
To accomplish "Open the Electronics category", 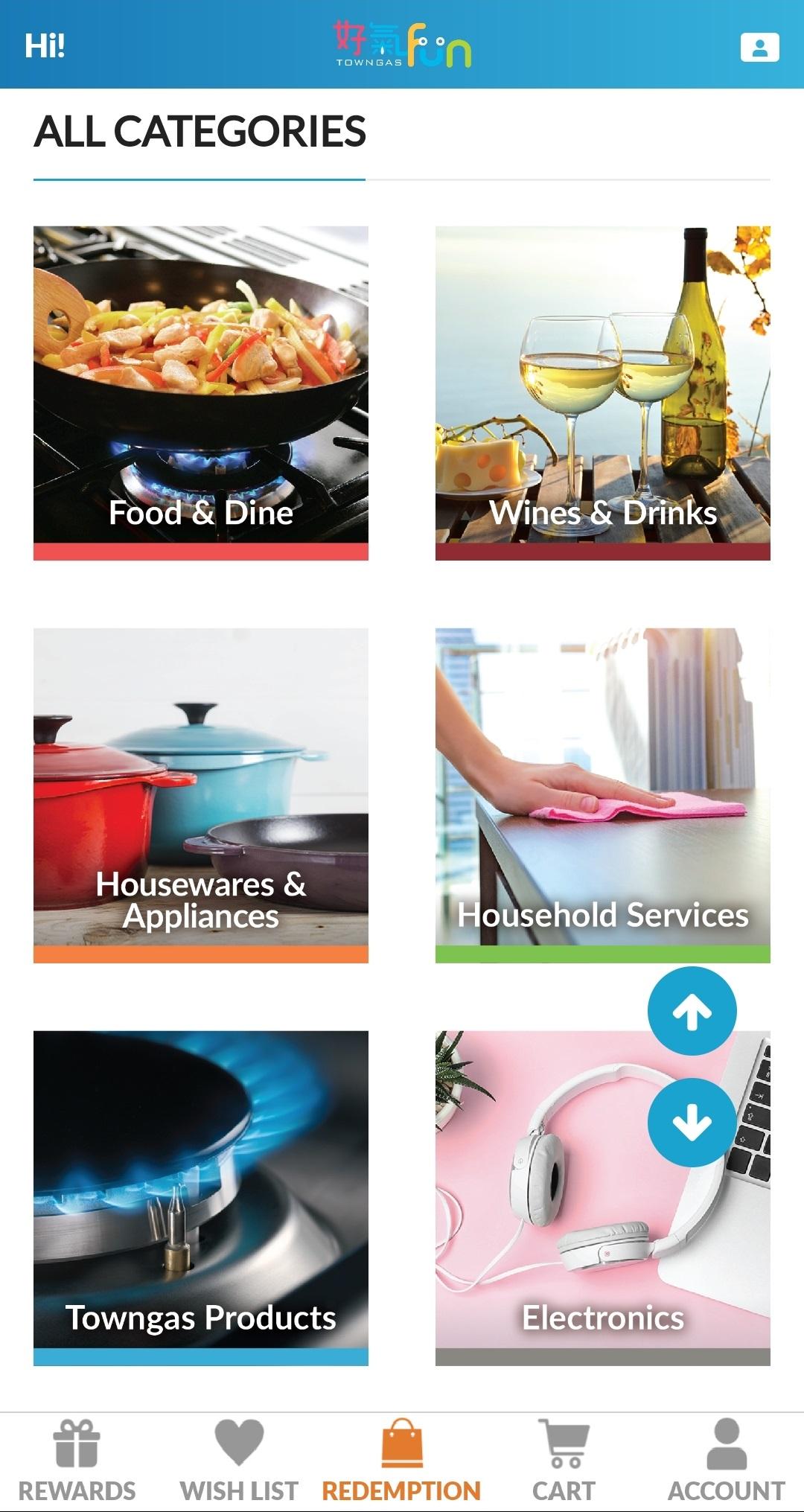I will [x=603, y=1198].
